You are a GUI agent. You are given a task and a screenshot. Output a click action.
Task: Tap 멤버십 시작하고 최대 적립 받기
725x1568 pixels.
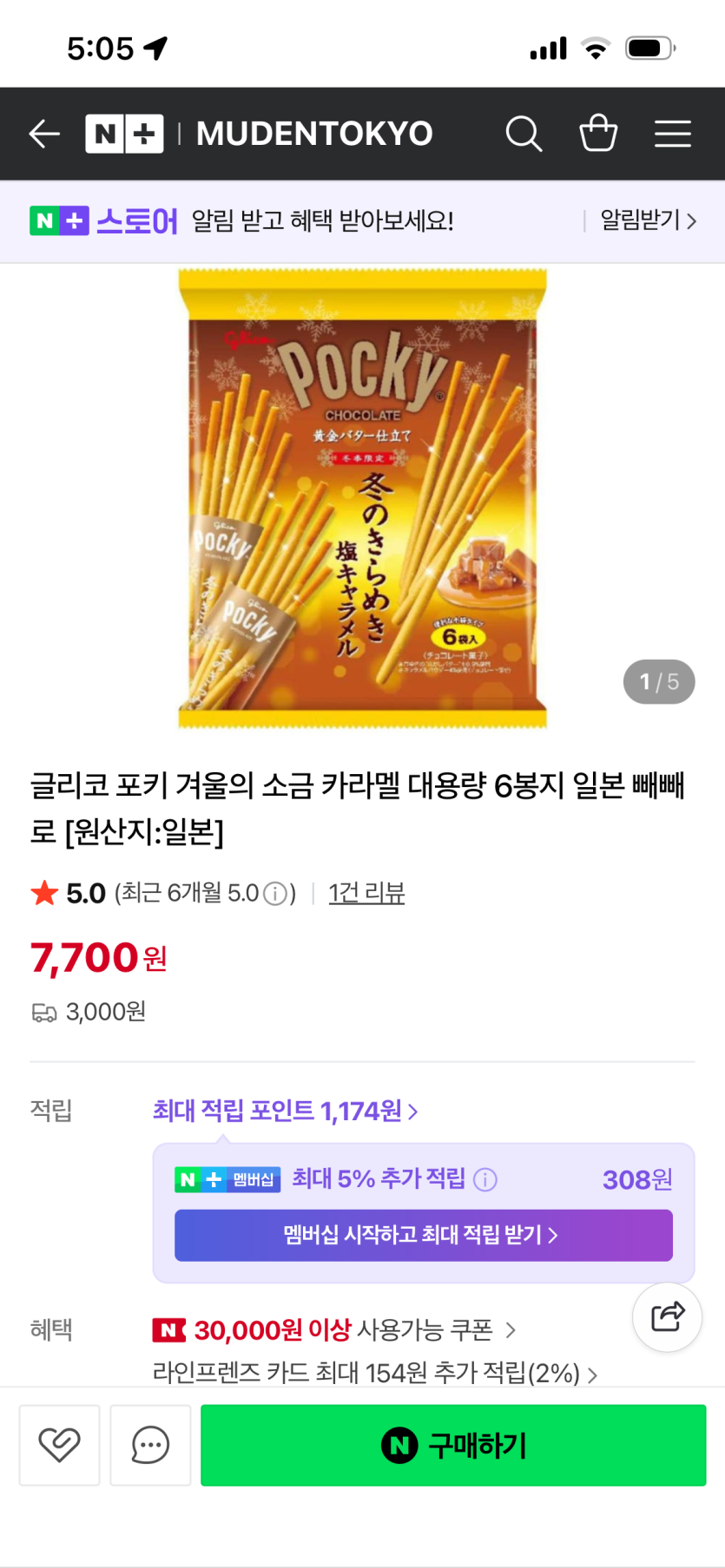point(423,1235)
